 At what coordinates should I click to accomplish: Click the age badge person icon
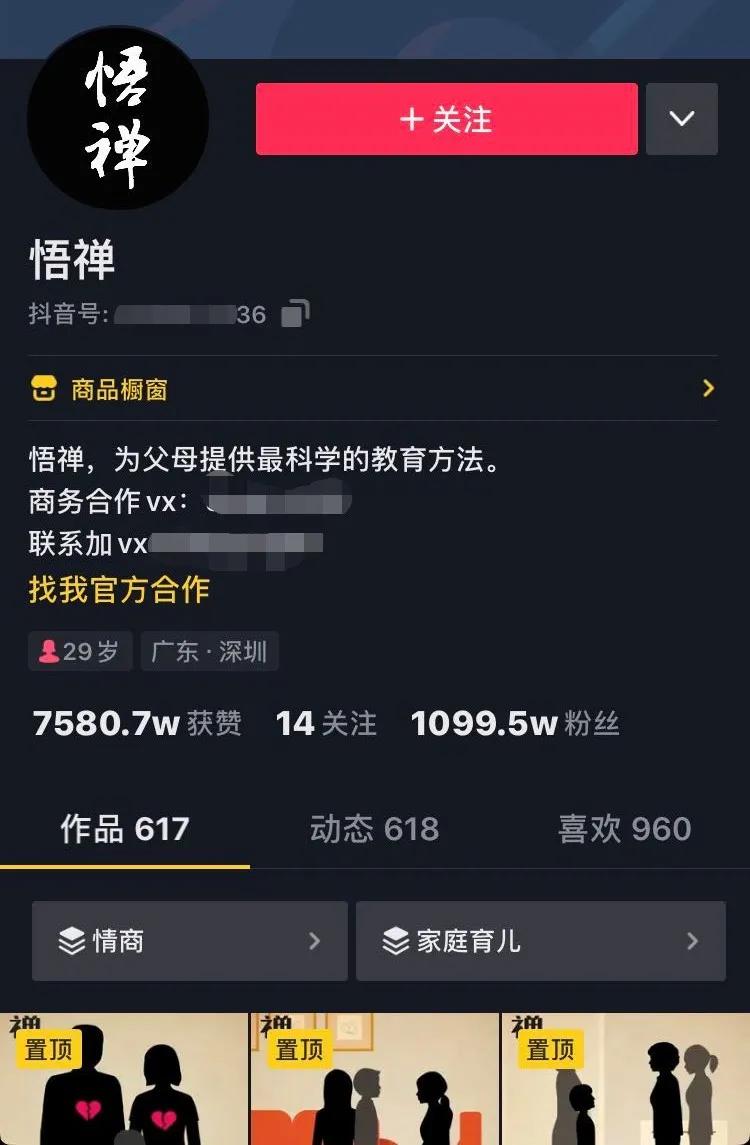[x=49, y=650]
